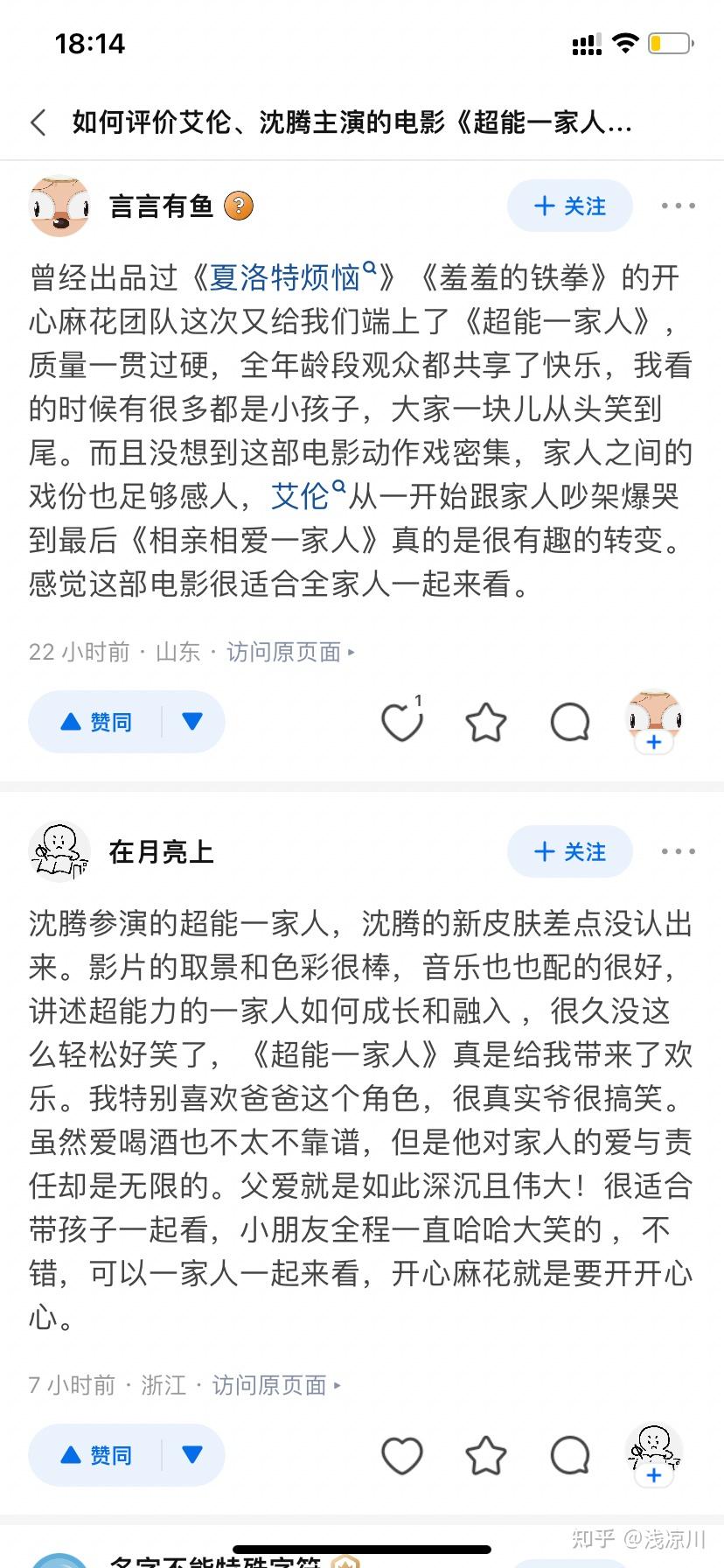
Task: Open overflow menu on 言言有鱼's answer
Action: pyautogui.click(x=678, y=206)
